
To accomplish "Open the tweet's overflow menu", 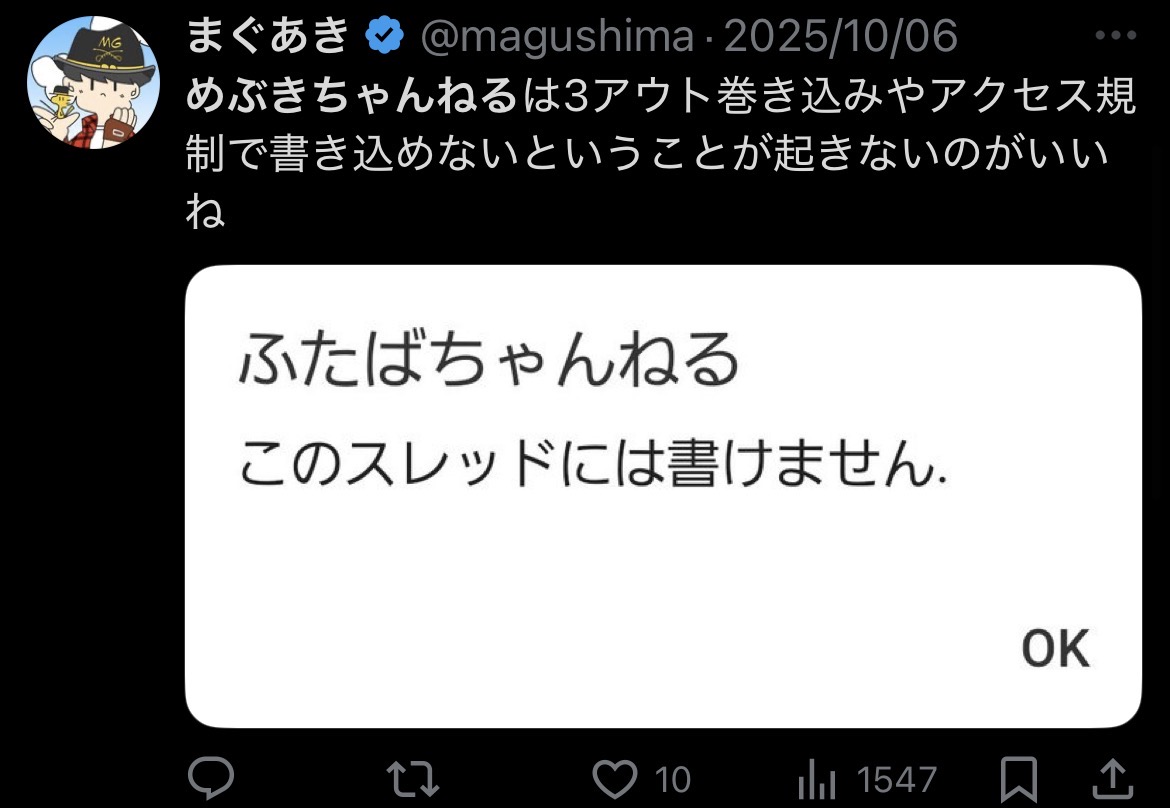I will click(1116, 36).
